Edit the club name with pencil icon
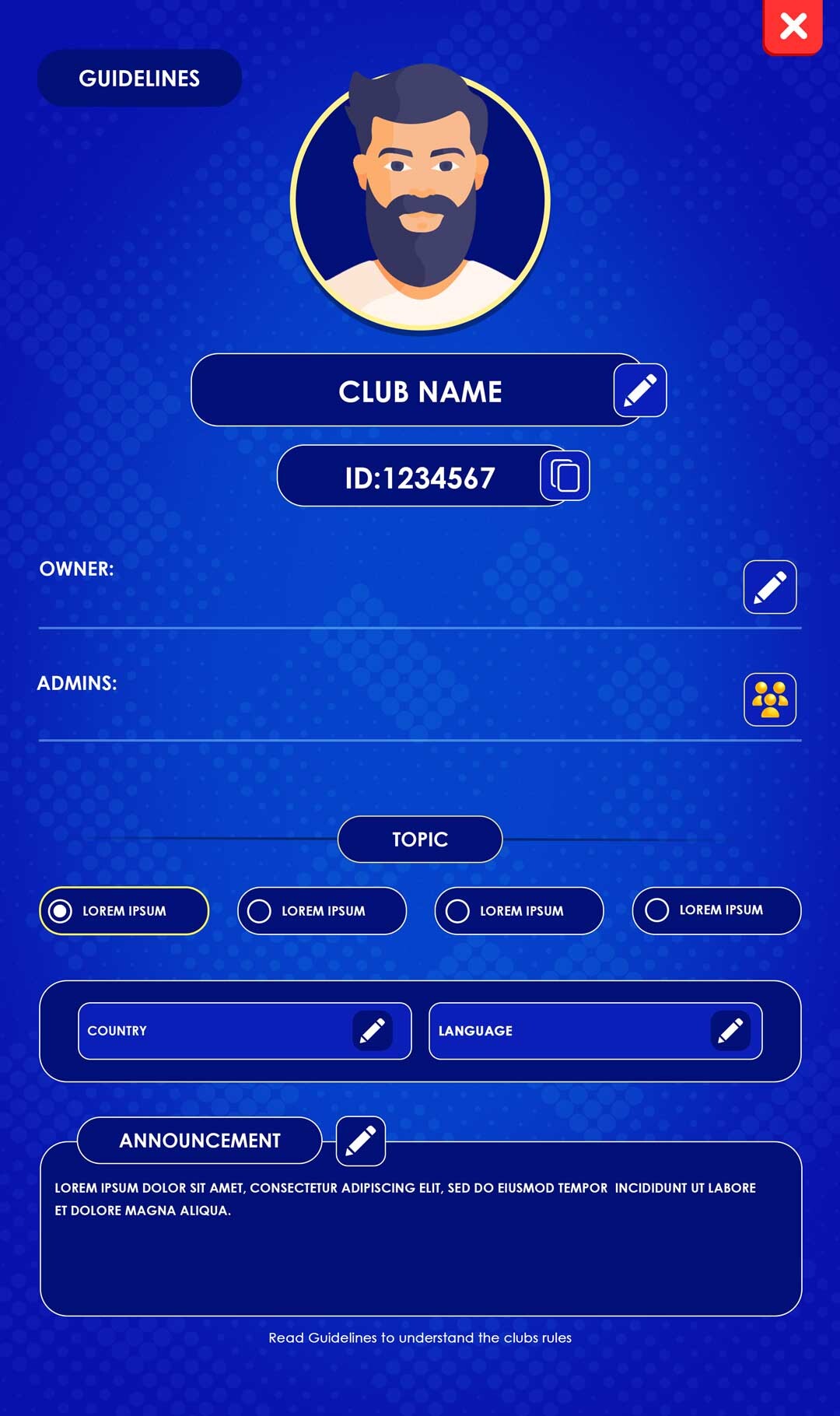The width and height of the screenshot is (840, 1416). [639, 390]
